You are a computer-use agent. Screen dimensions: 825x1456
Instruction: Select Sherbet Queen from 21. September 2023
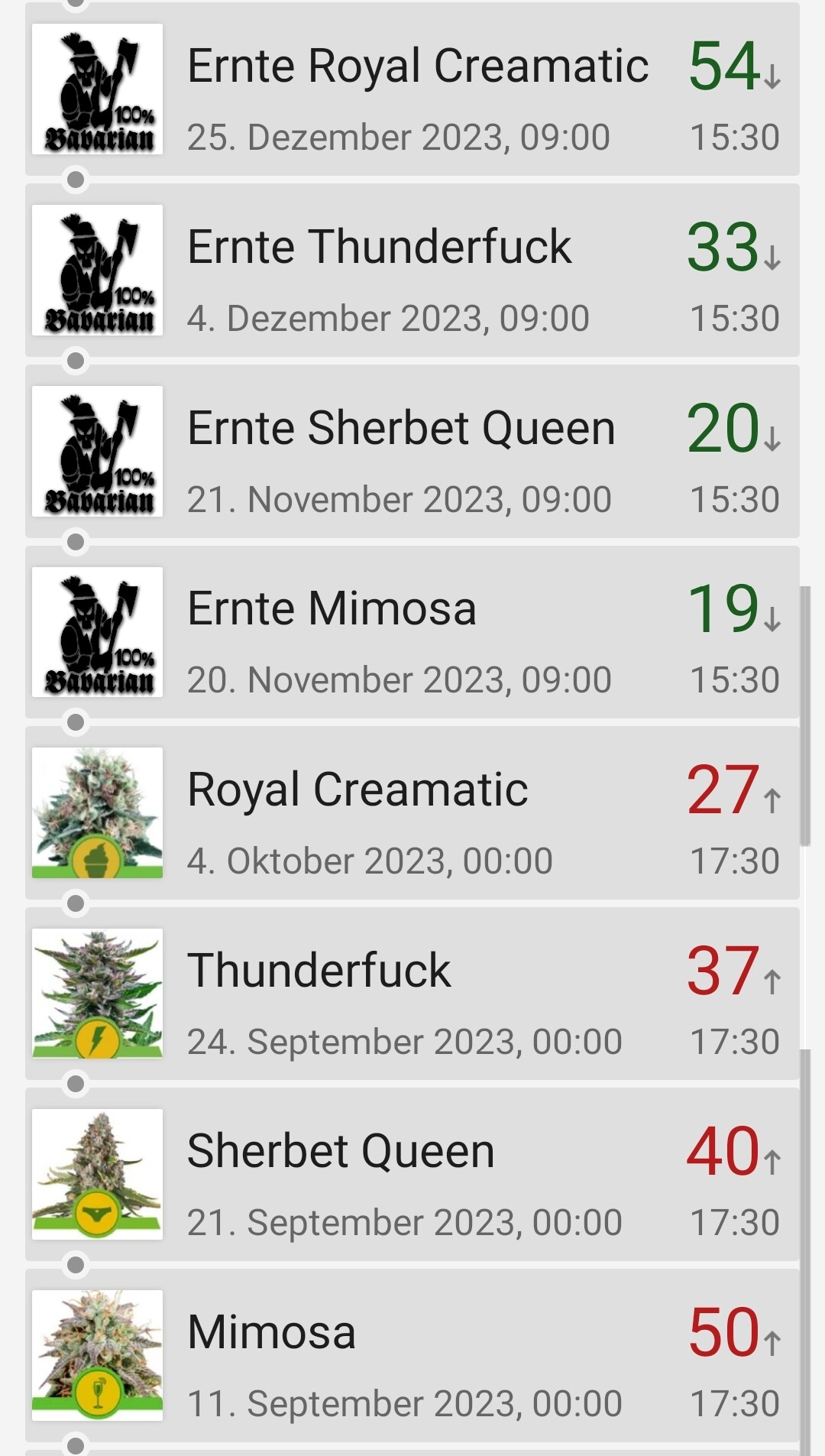(x=412, y=1175)
